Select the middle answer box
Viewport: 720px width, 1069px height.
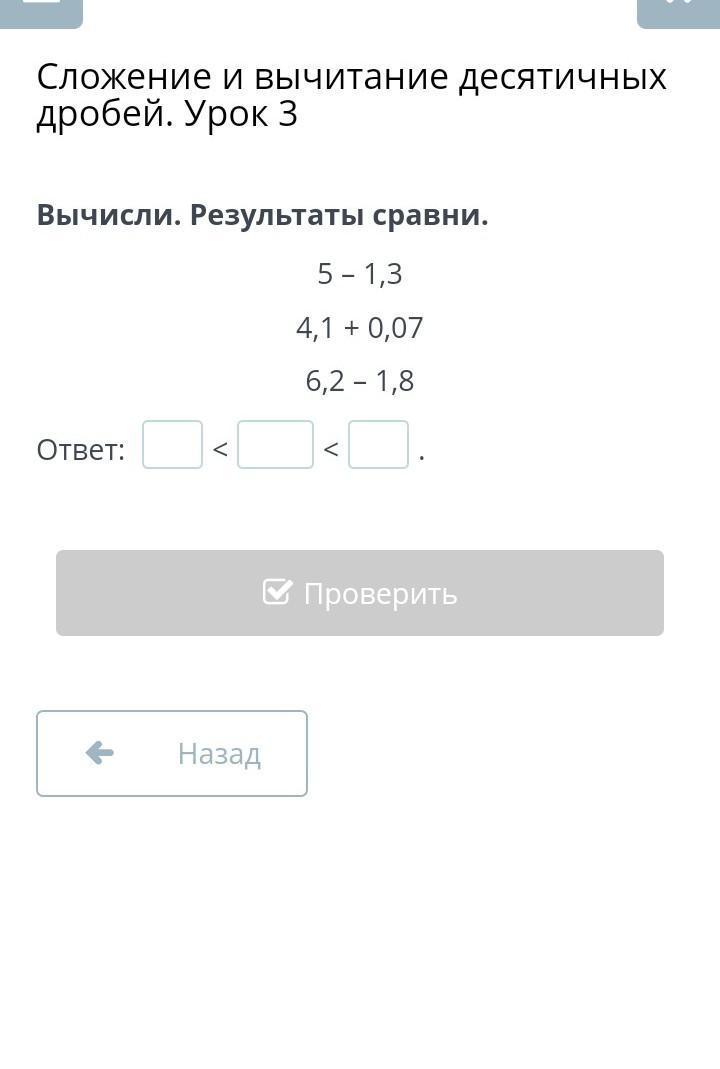pyautogui.click(x=275, y=445)
